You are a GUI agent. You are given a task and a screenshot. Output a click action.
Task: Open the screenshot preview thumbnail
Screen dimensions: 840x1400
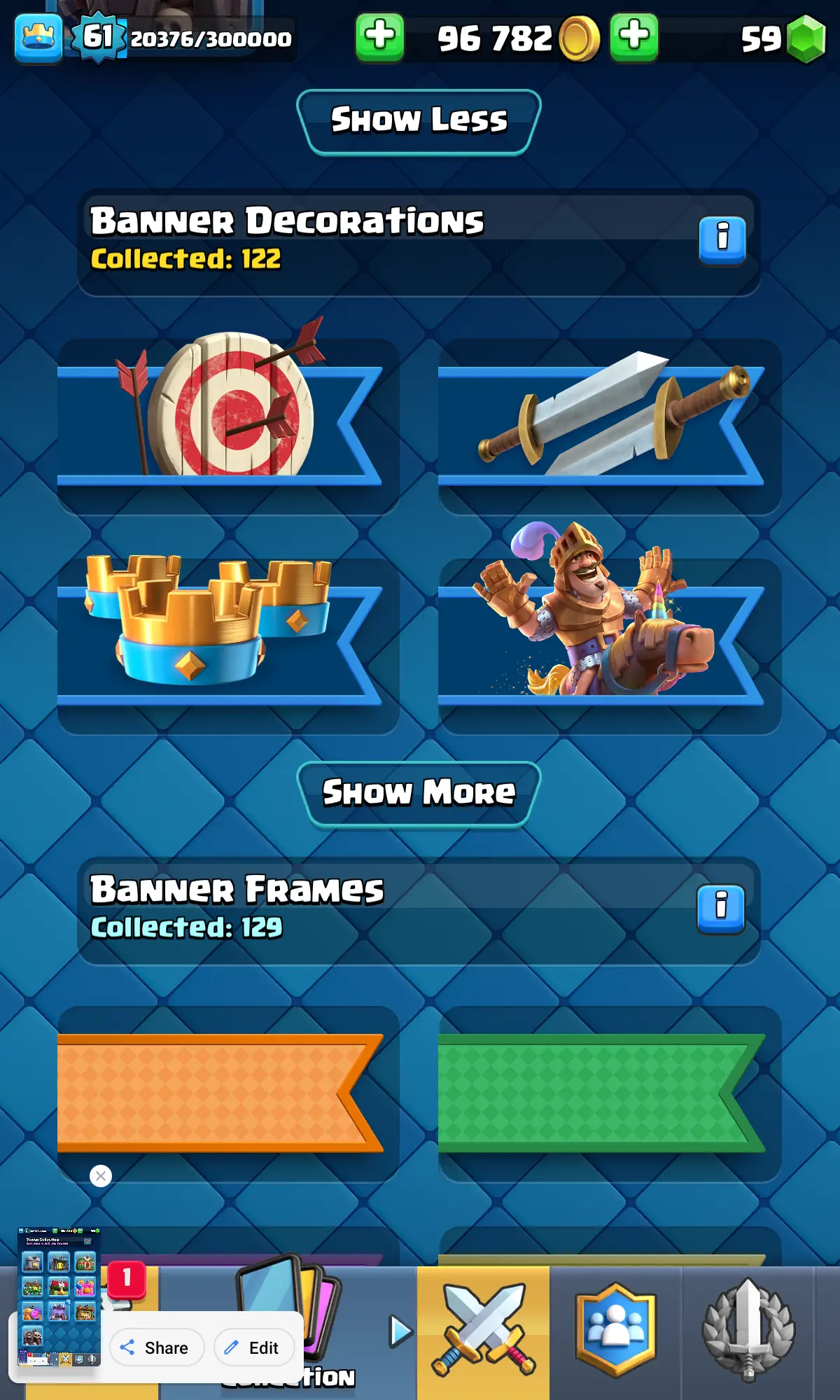(59, 1295)
